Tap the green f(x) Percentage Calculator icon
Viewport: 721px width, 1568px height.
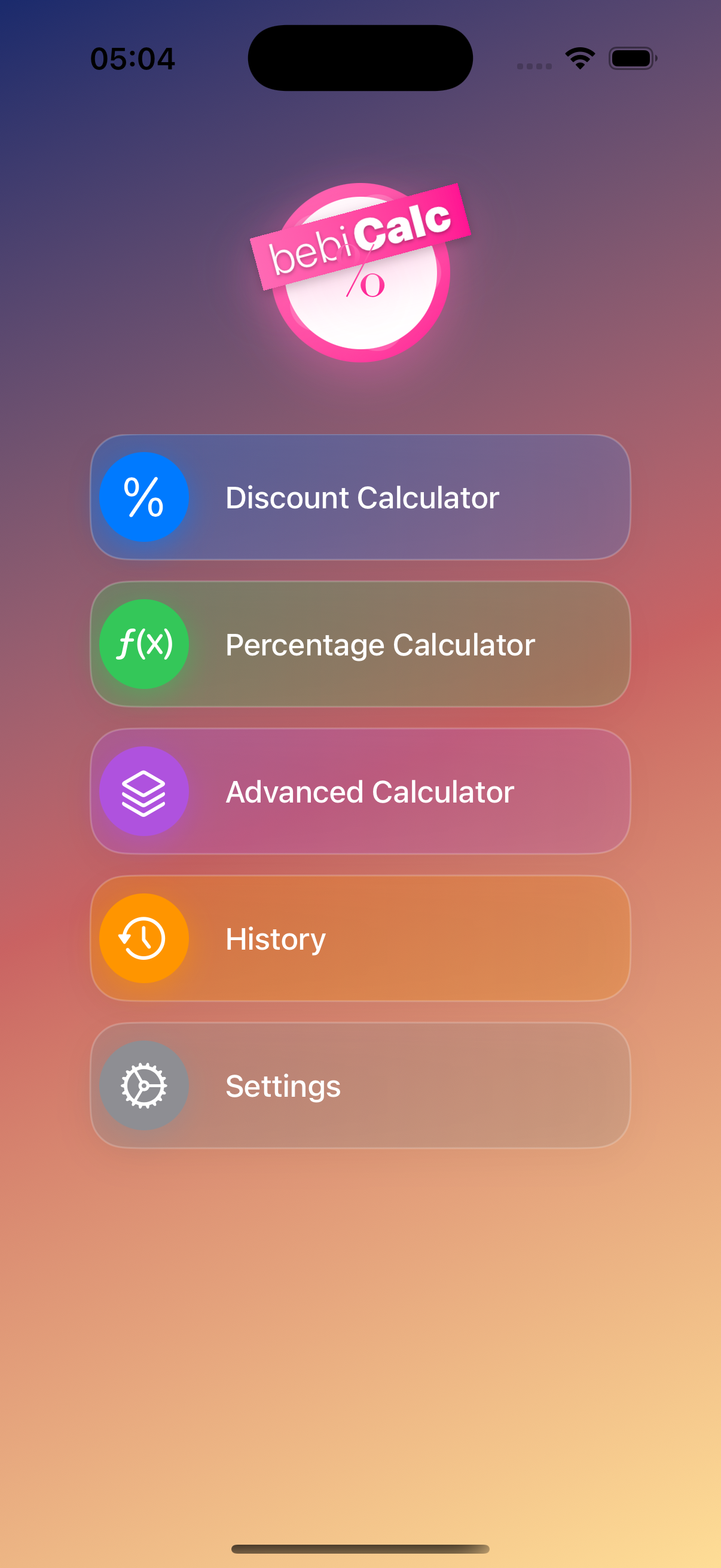[x=144, y=644]
